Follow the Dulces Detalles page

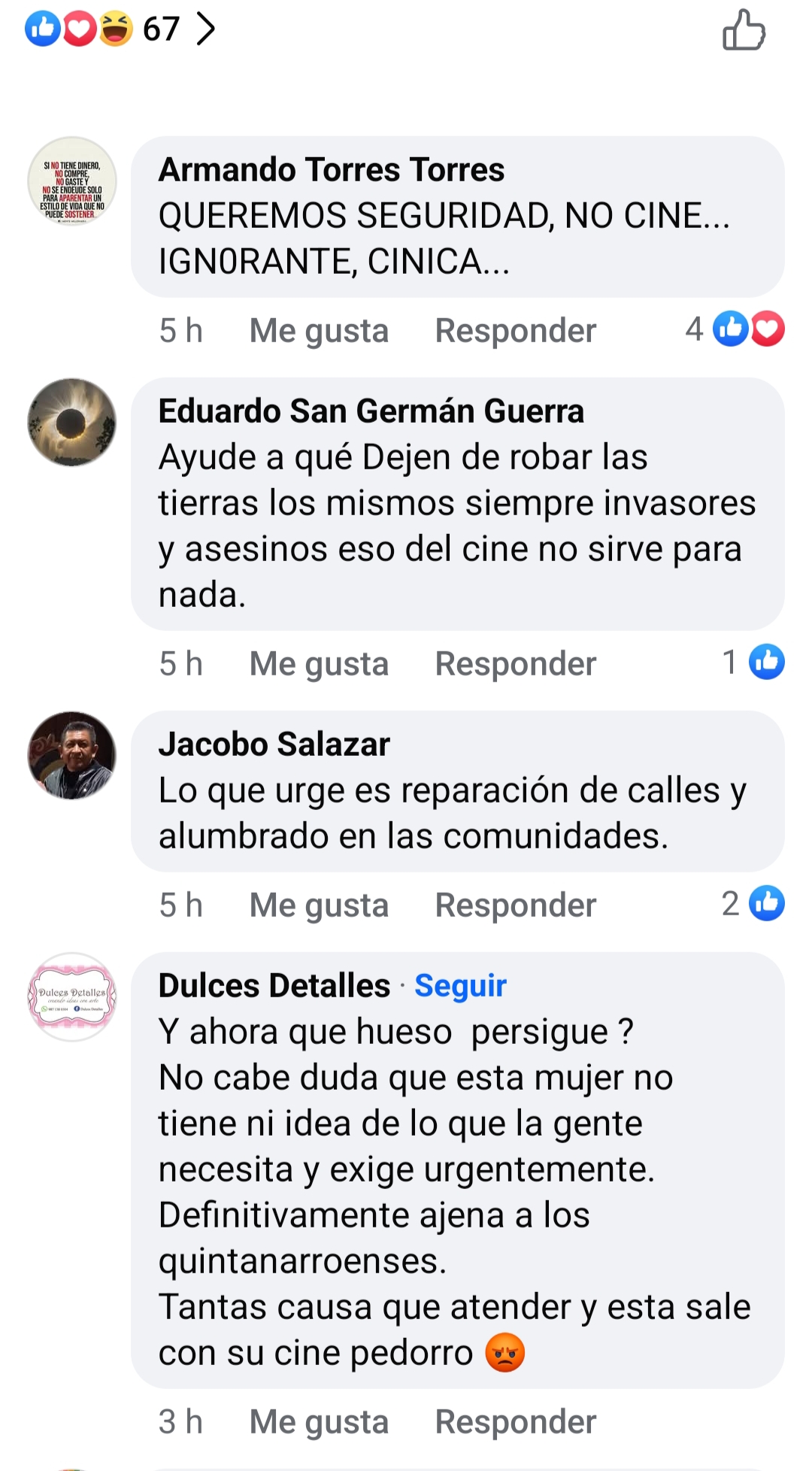pyautogui.click(x=460, y=986)
